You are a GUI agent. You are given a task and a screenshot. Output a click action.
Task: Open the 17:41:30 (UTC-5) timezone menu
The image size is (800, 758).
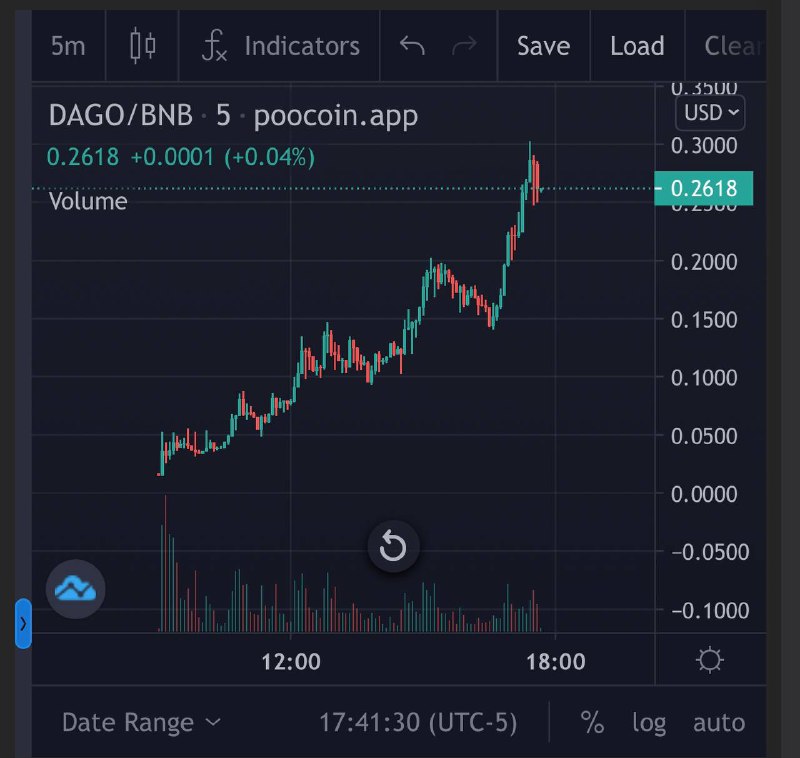tap(418, 722)
